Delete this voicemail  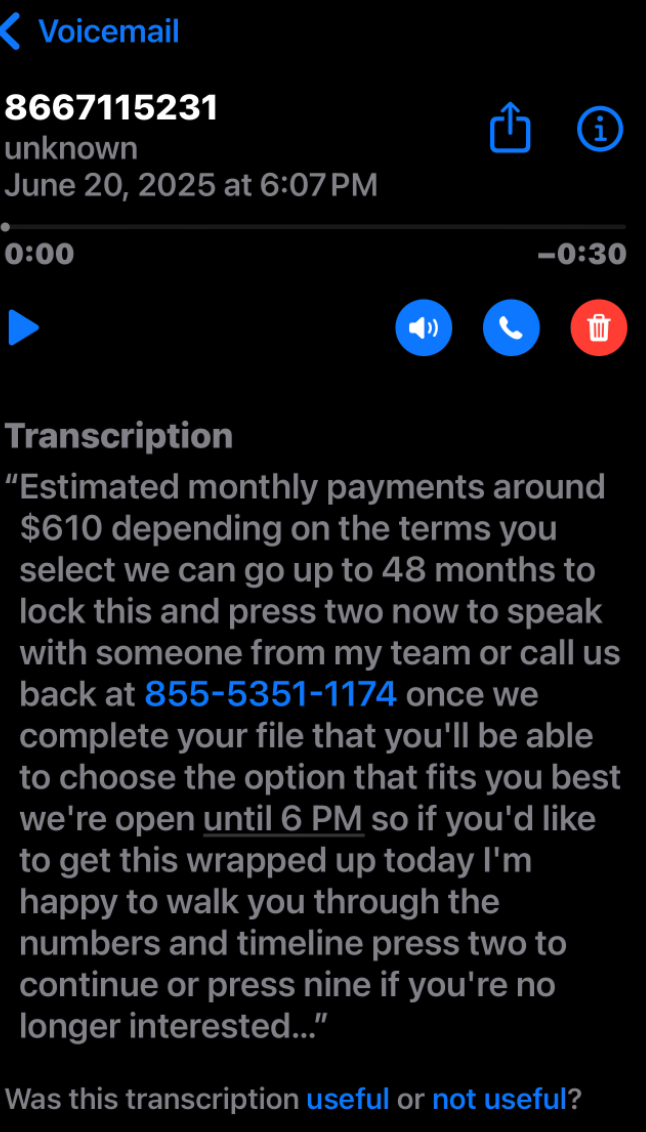598,327
